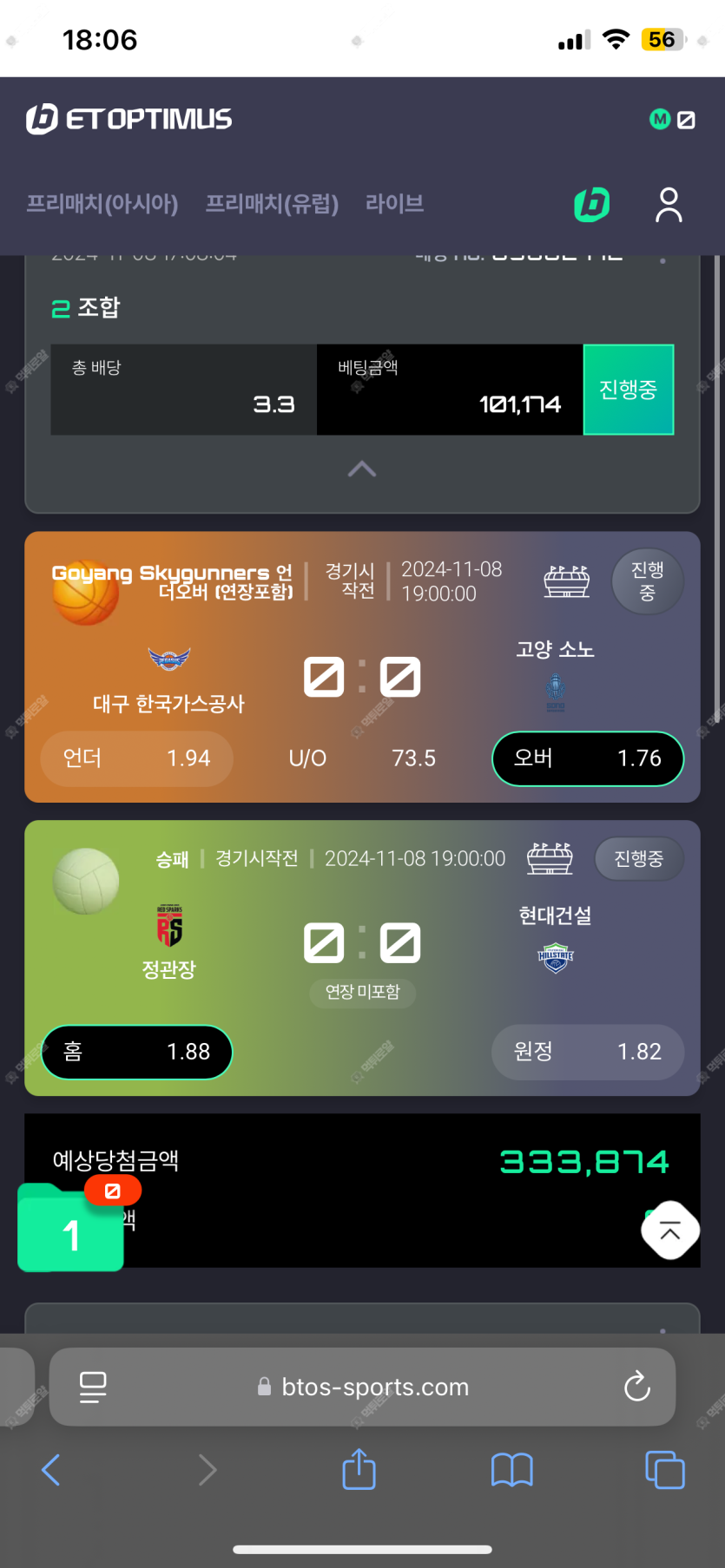Select 오버 1.76 odds
This screenshot has width=725, height=1568.
[x=587, y=758]
